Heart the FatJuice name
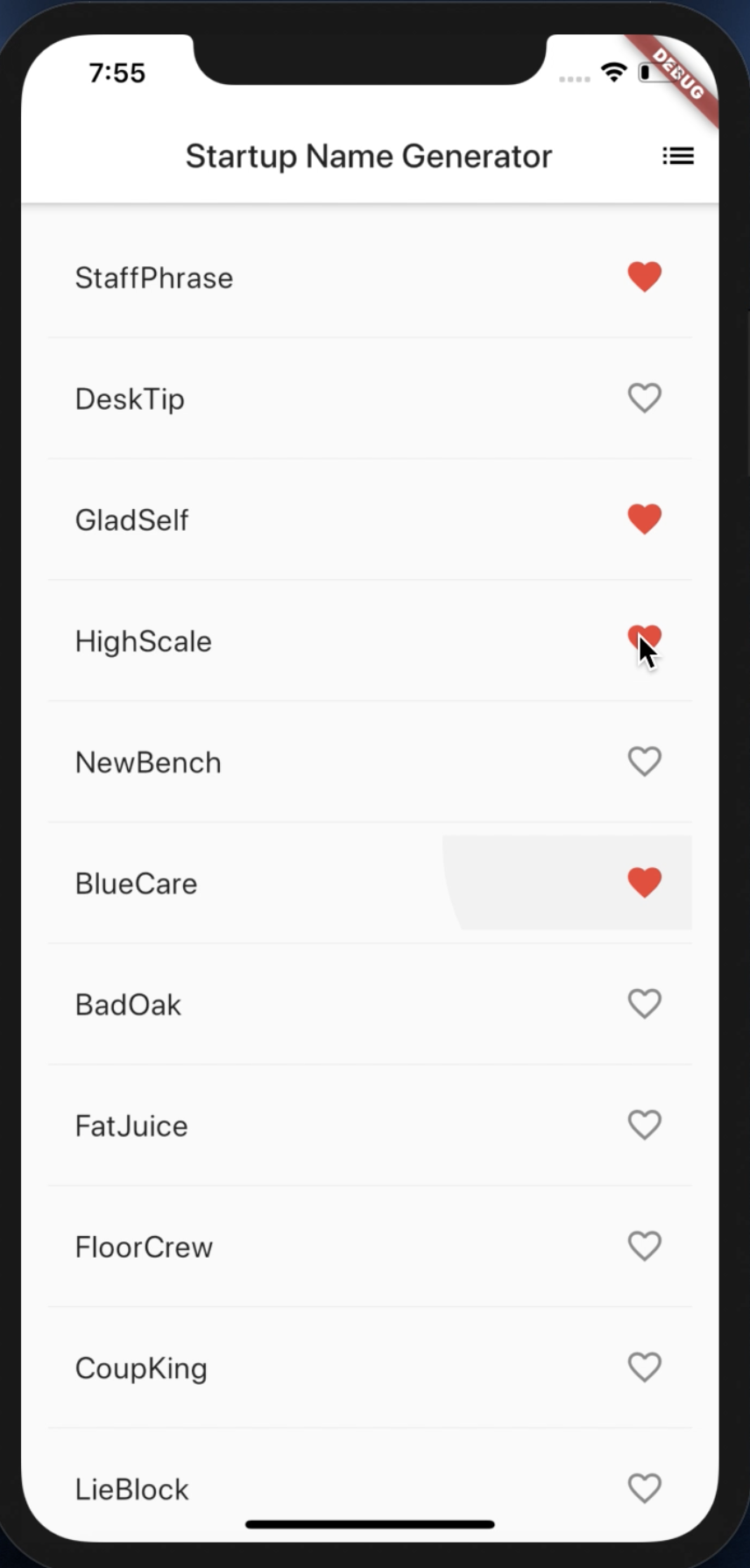Viewport: 750px width, 1568px height. (644, 1125)
